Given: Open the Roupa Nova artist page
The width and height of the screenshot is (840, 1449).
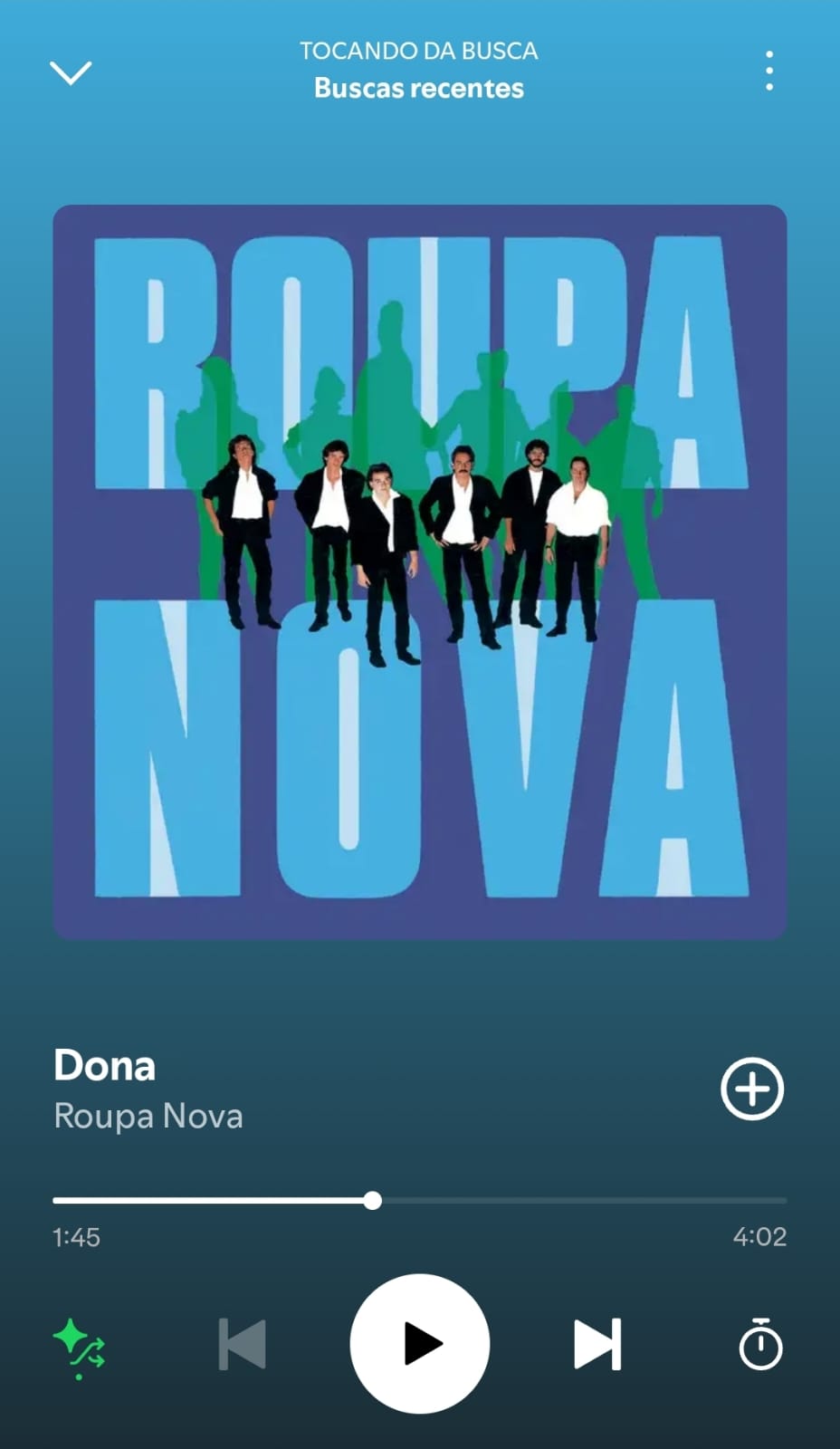Looking at the screenshot, I should point(148,1117).
